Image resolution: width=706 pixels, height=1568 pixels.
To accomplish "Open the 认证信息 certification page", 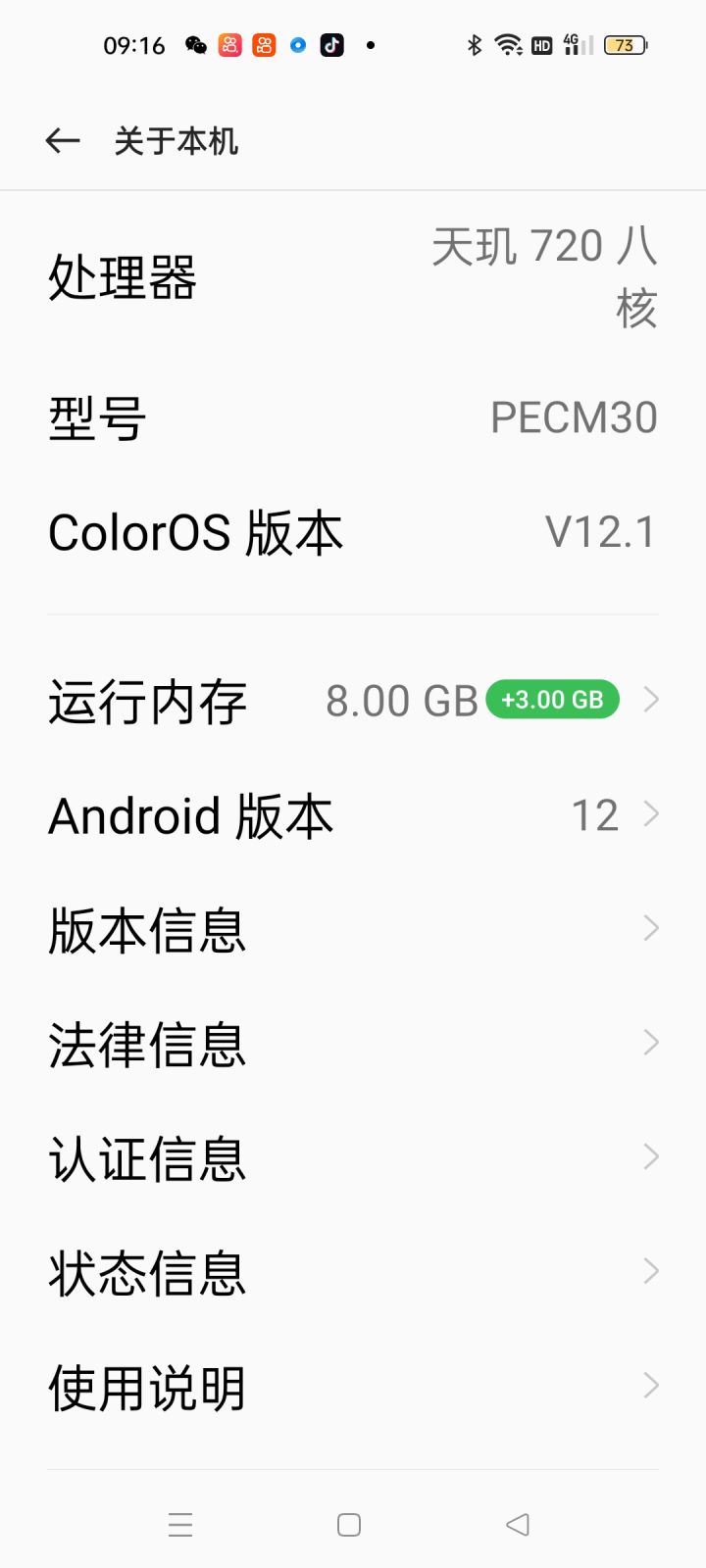I will (353, 1156).
